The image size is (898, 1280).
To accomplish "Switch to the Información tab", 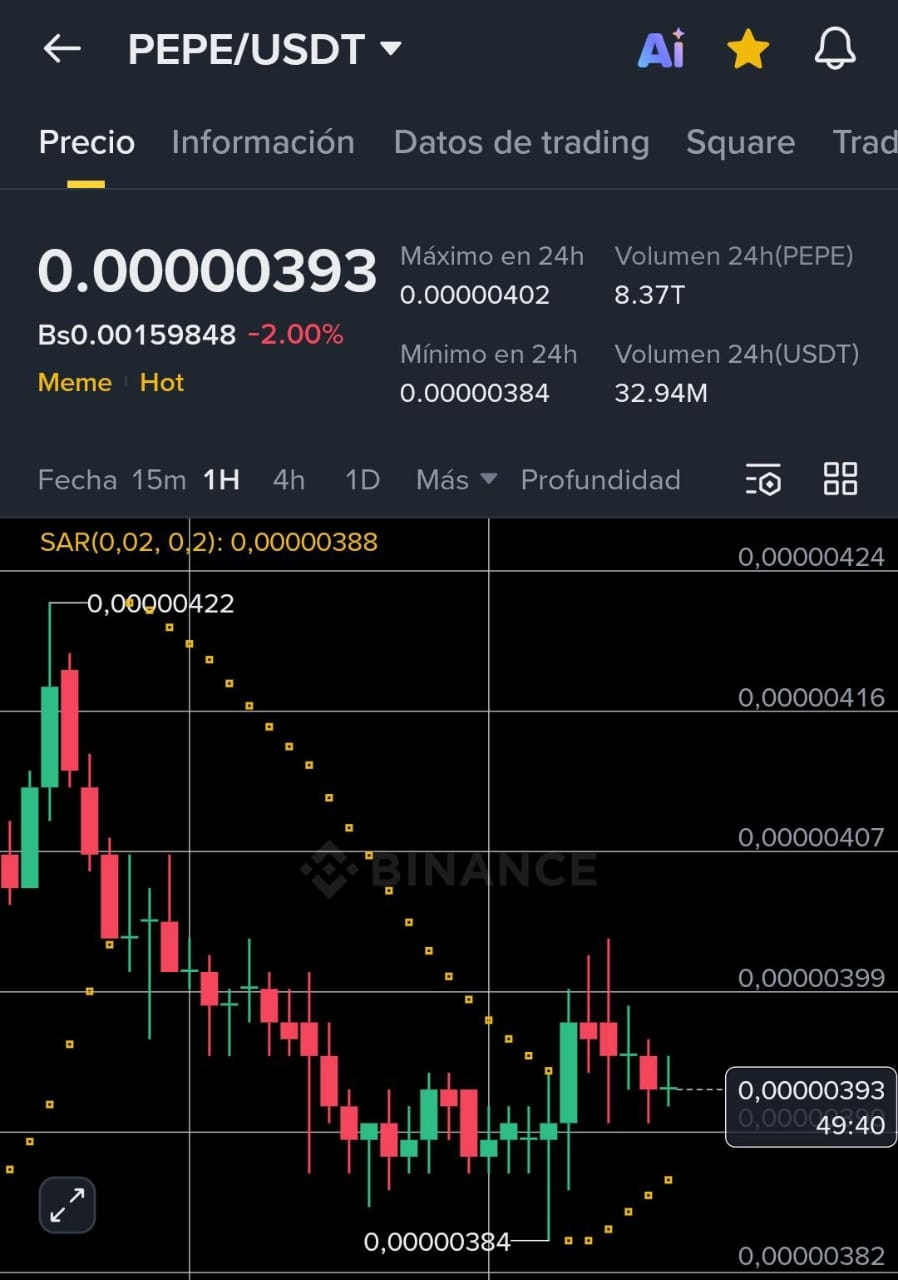I will pos(263,142).
